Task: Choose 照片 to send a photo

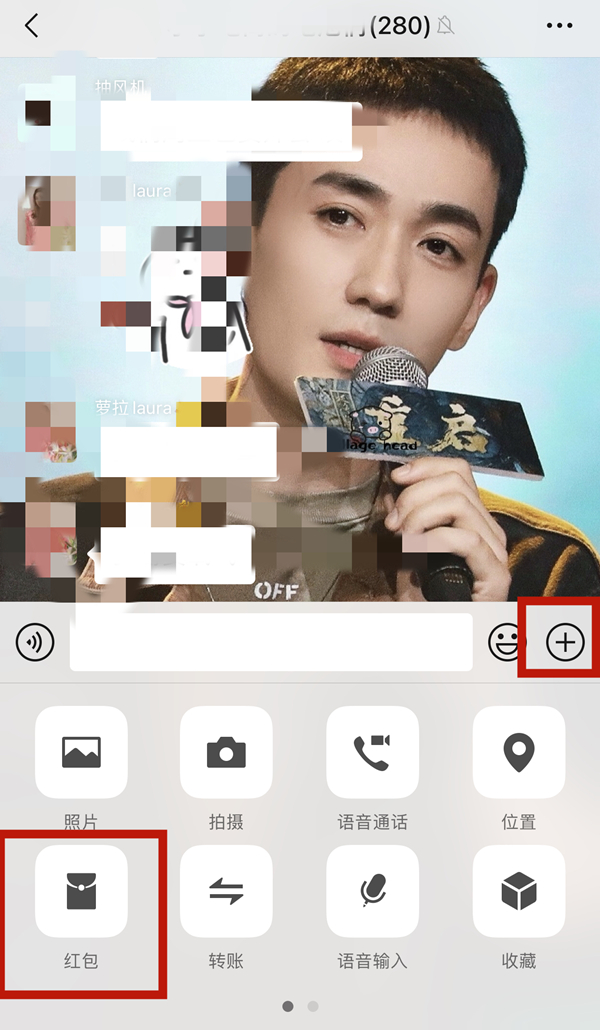Action: coord(81,752)
